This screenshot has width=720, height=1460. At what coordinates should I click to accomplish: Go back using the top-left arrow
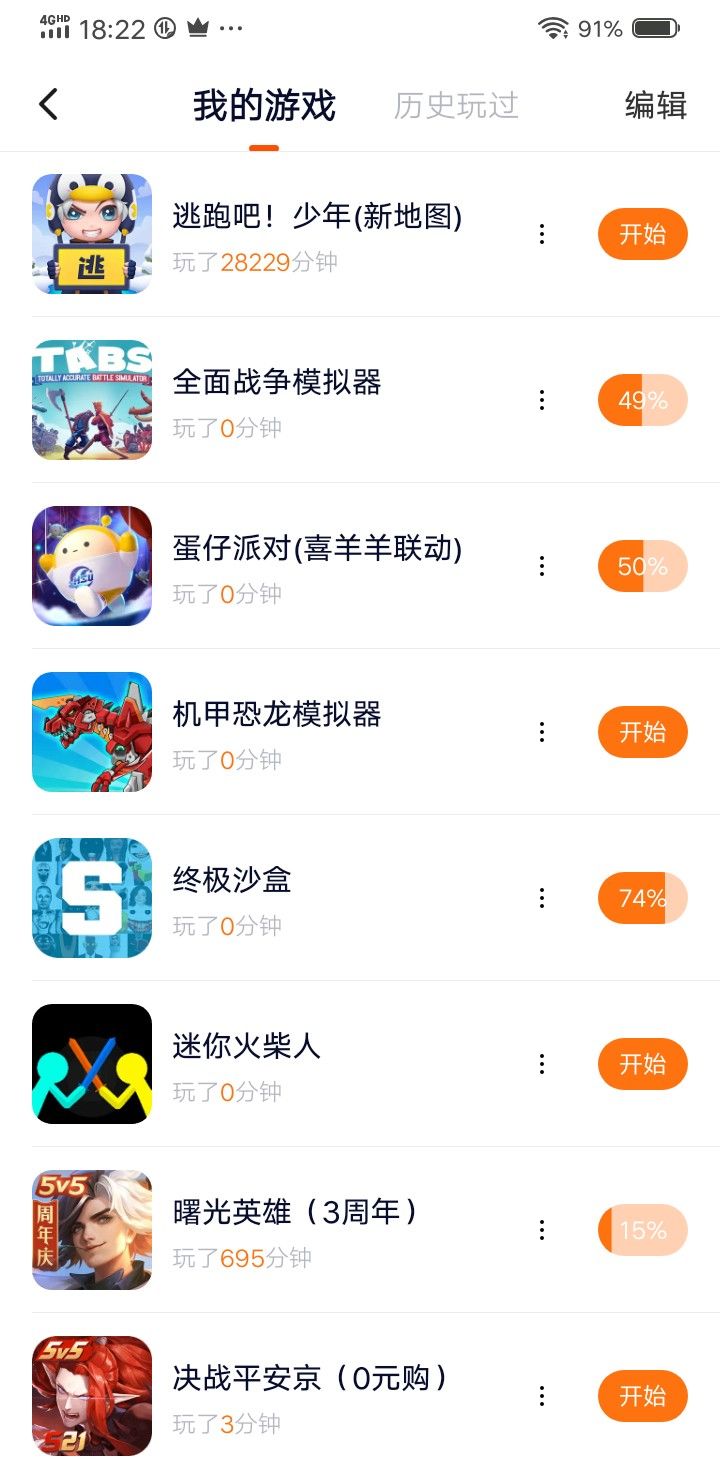pyautogui.click(x=48, y=105)
